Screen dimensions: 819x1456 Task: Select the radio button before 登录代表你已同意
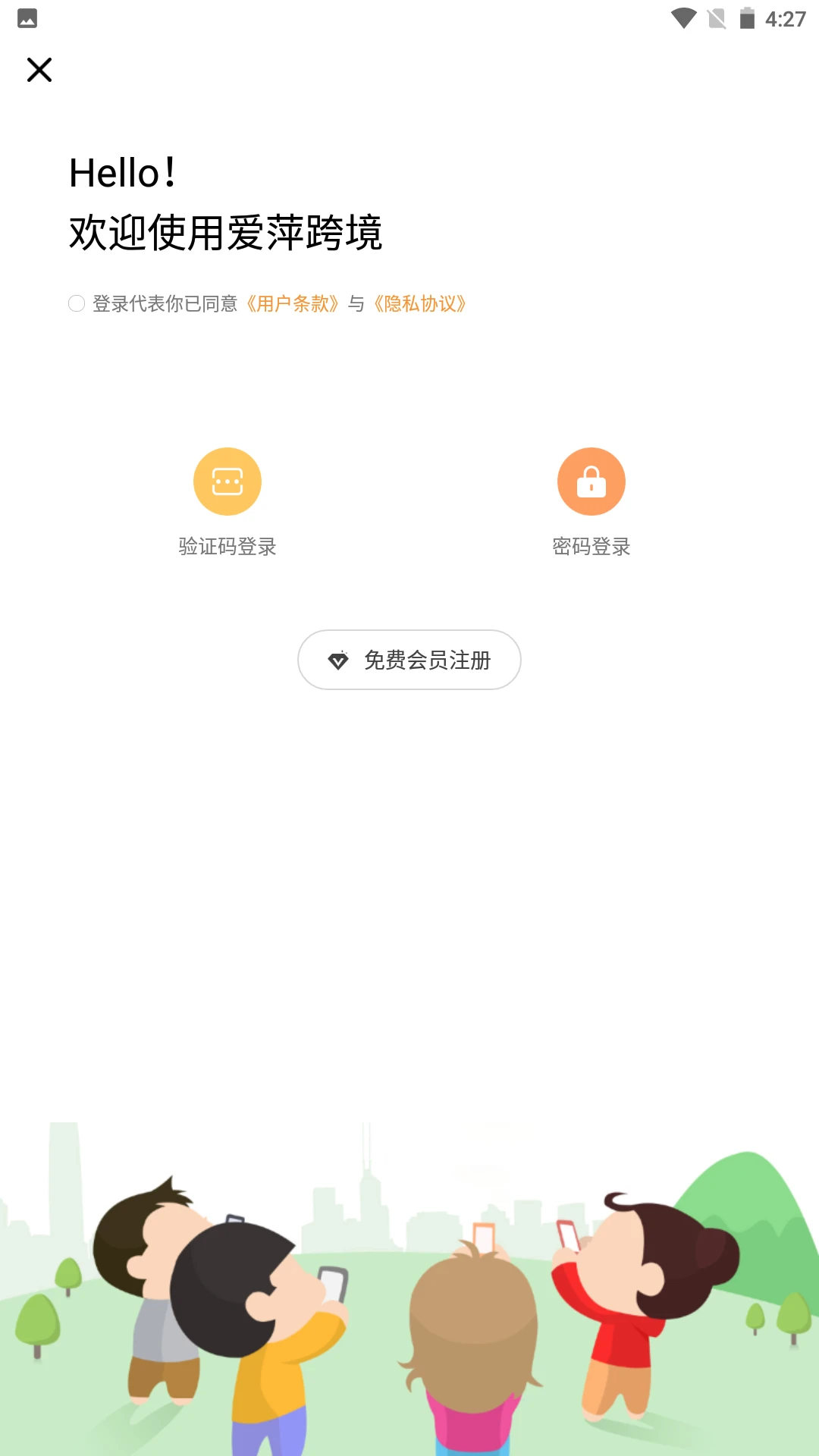point(76,303)
